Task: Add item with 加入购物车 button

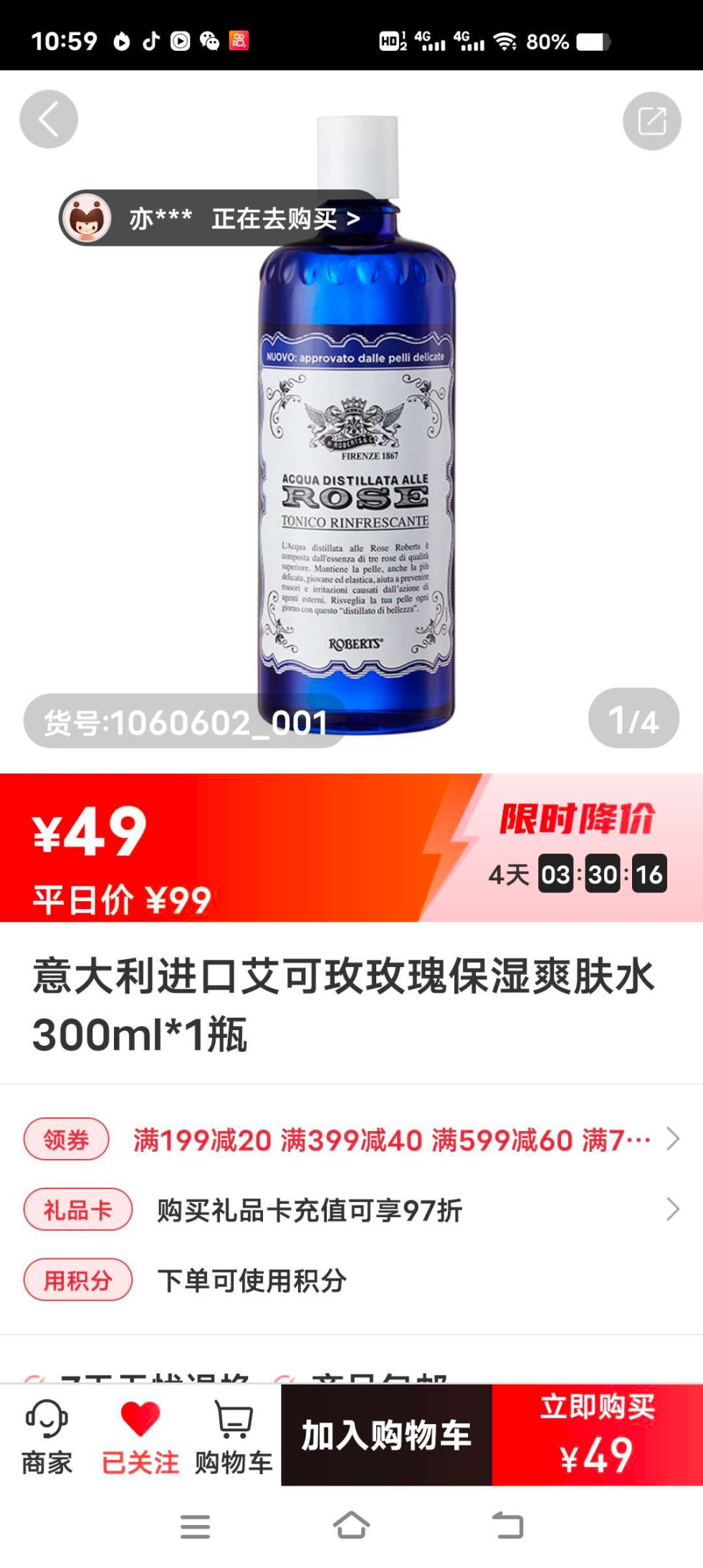Action: [x=386, y=1435]
